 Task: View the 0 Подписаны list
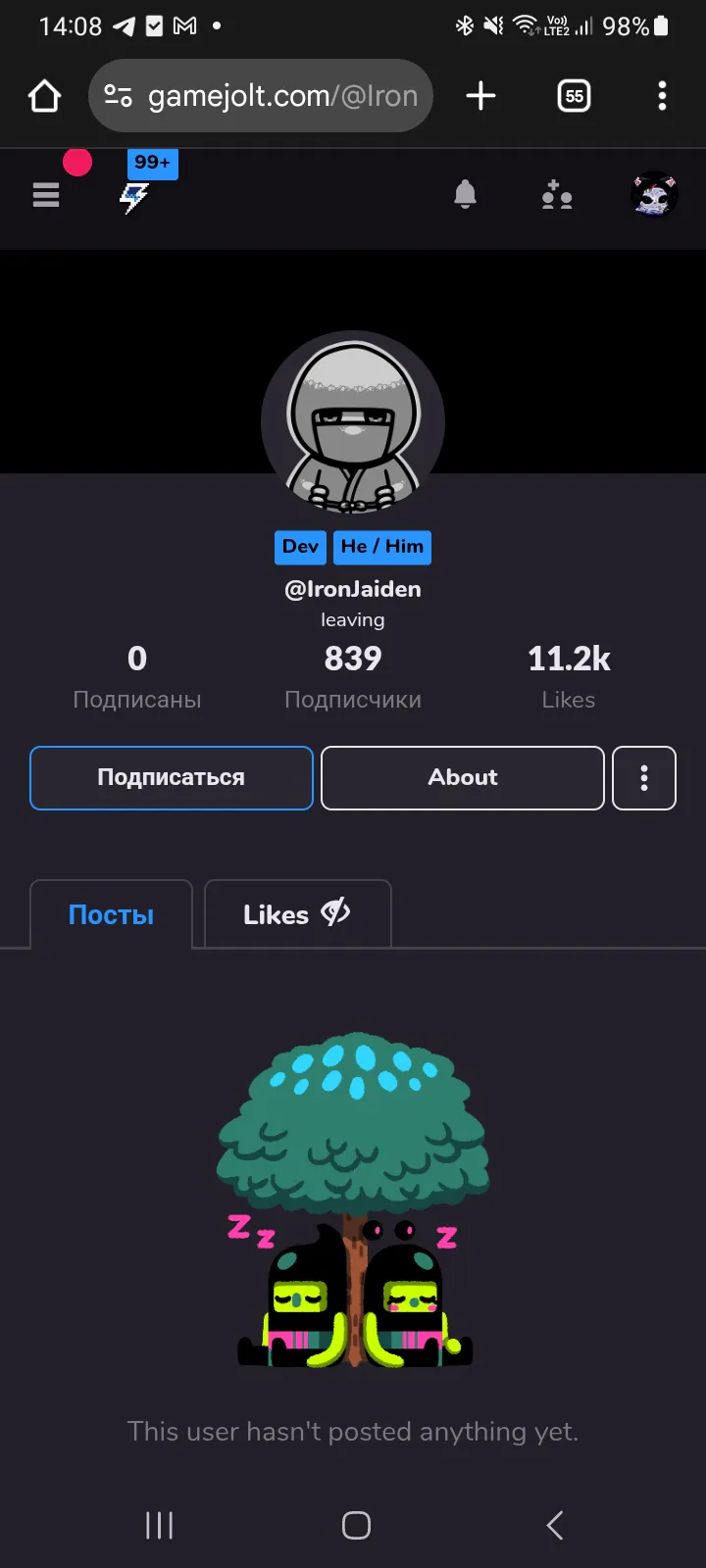(x=137, y=676)
